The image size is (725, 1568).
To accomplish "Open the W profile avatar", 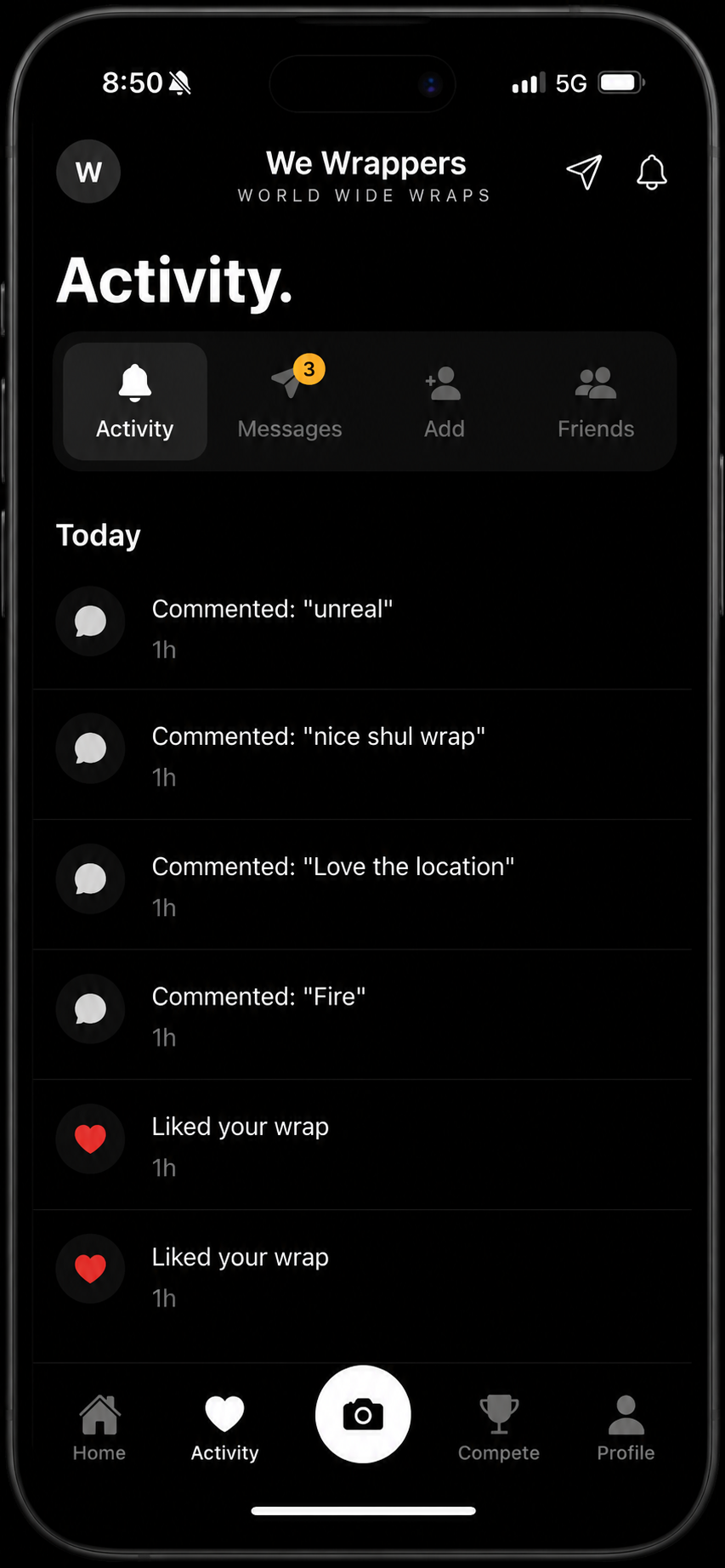I will coord(88,172).
